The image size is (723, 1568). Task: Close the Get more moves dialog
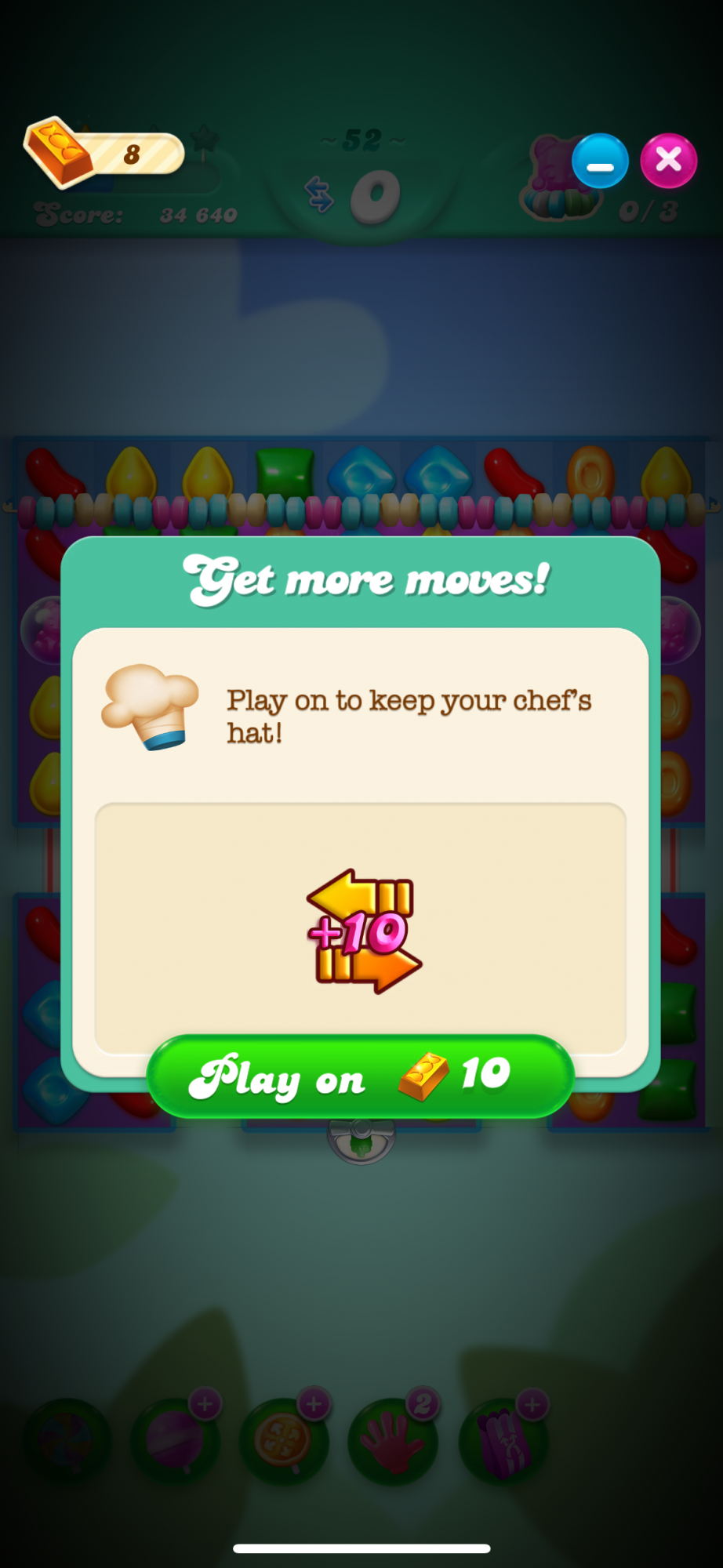[x=668, y=161]
